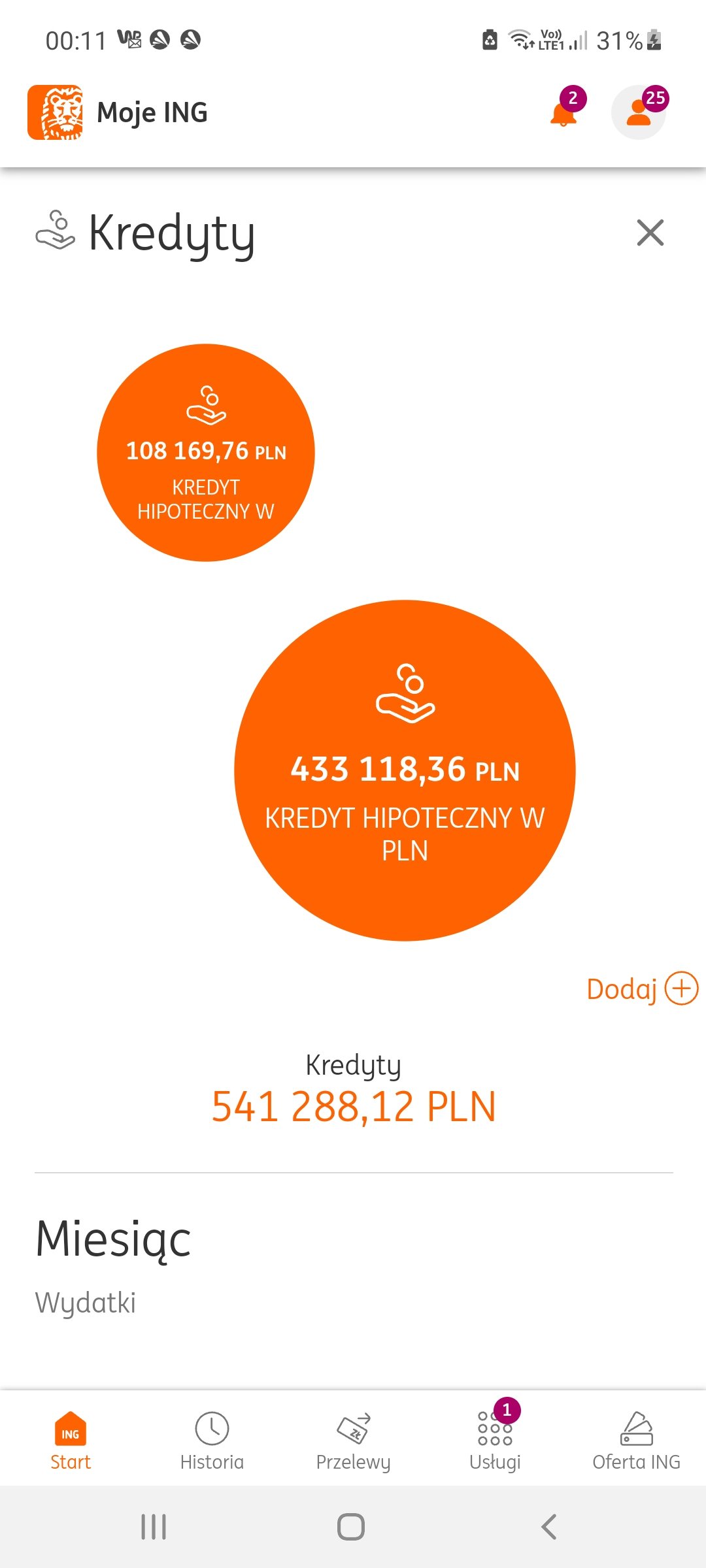Switch to the Start tab
This screenshot has height=1568, width=706.
tap(71, 1440)
